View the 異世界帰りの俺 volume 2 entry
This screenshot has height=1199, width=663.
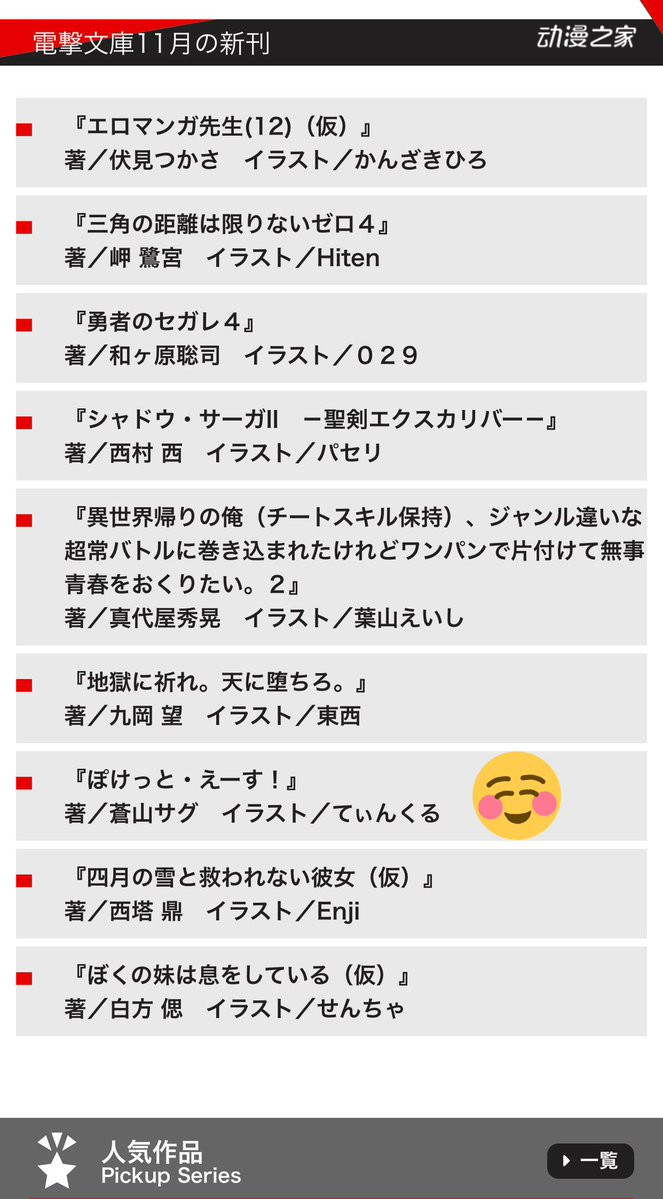click(330, 567)
